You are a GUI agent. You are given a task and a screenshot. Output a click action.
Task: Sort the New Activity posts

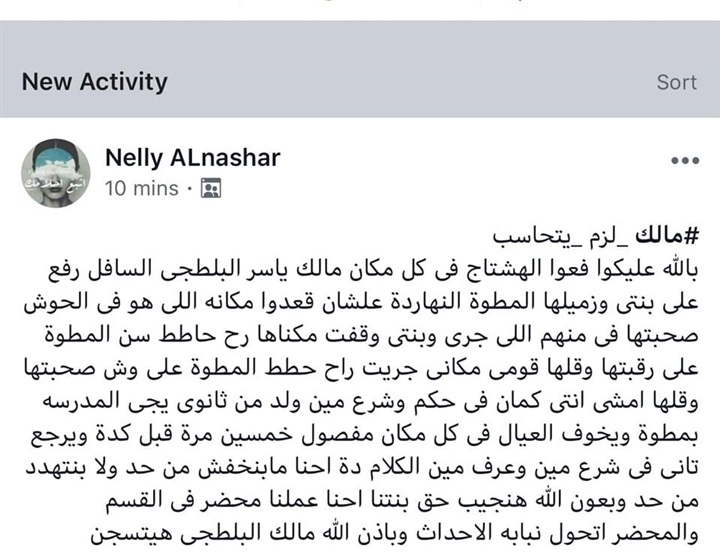point(676,82)
